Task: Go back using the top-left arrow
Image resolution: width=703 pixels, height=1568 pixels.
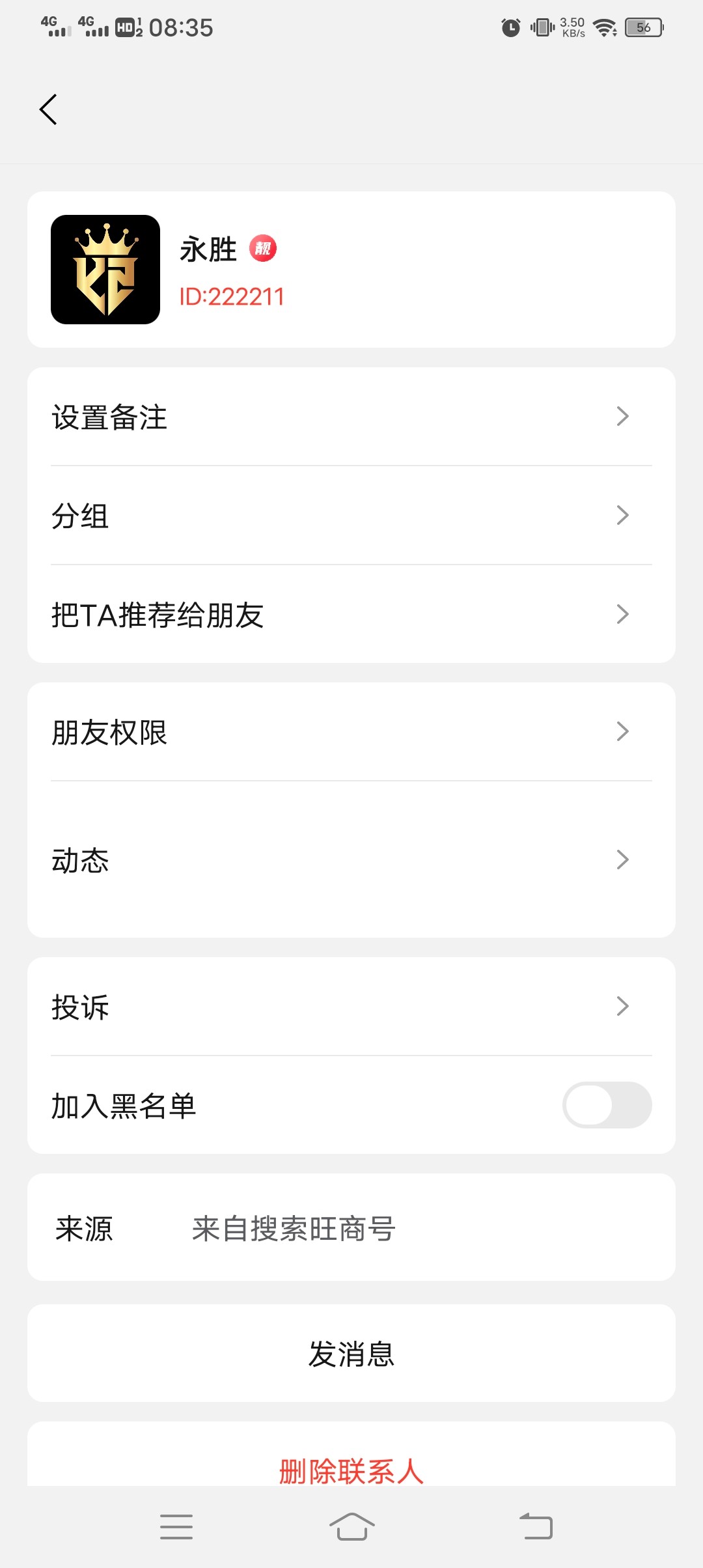Action: [48, 109]
